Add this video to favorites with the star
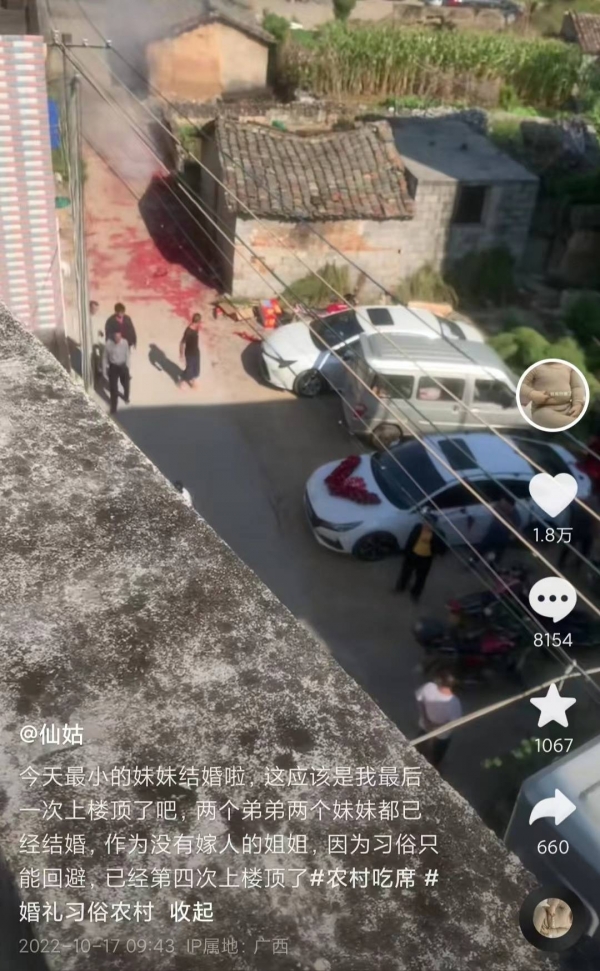This screenshot has width=600, height=971. [552, 707]
